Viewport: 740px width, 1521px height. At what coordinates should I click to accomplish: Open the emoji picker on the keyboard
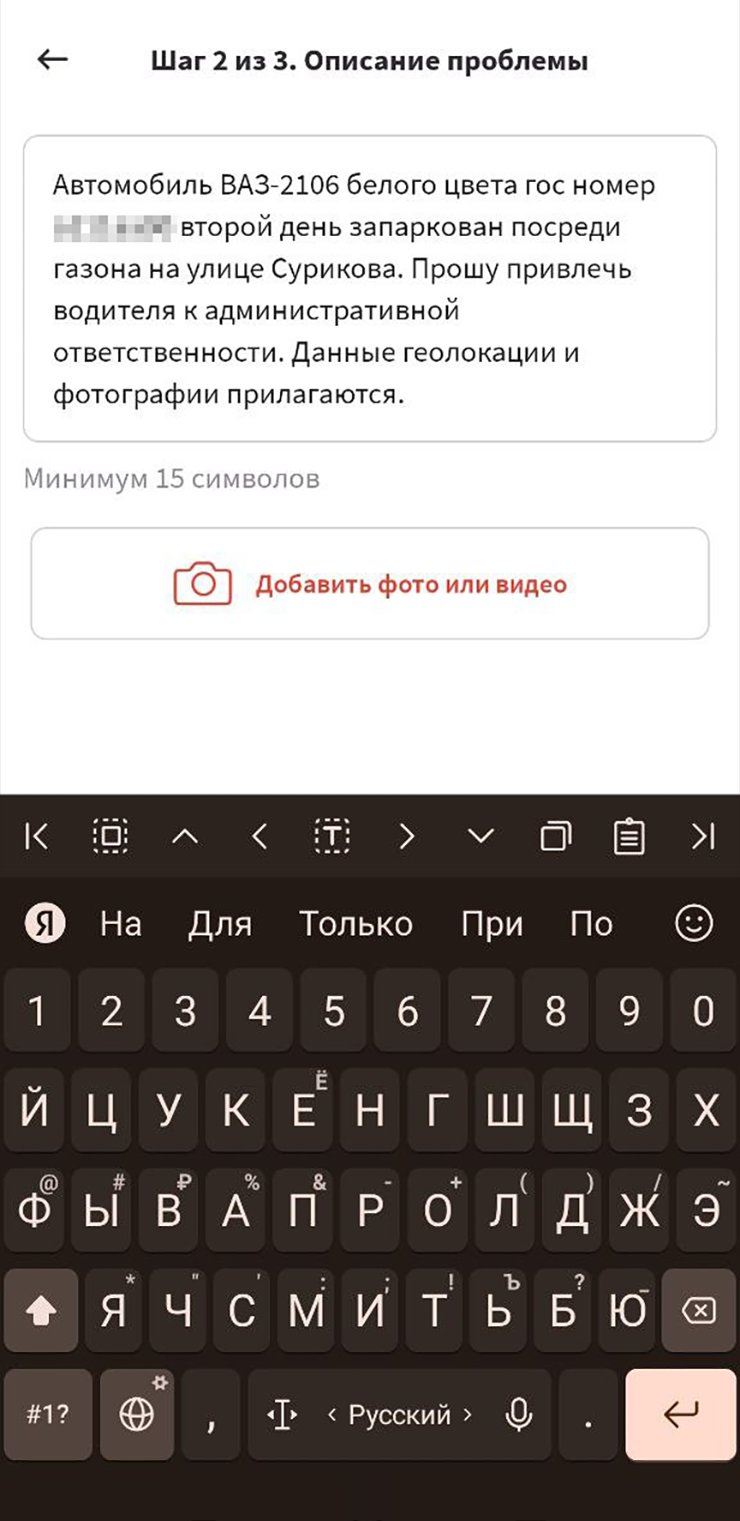(x=694, y=923)
